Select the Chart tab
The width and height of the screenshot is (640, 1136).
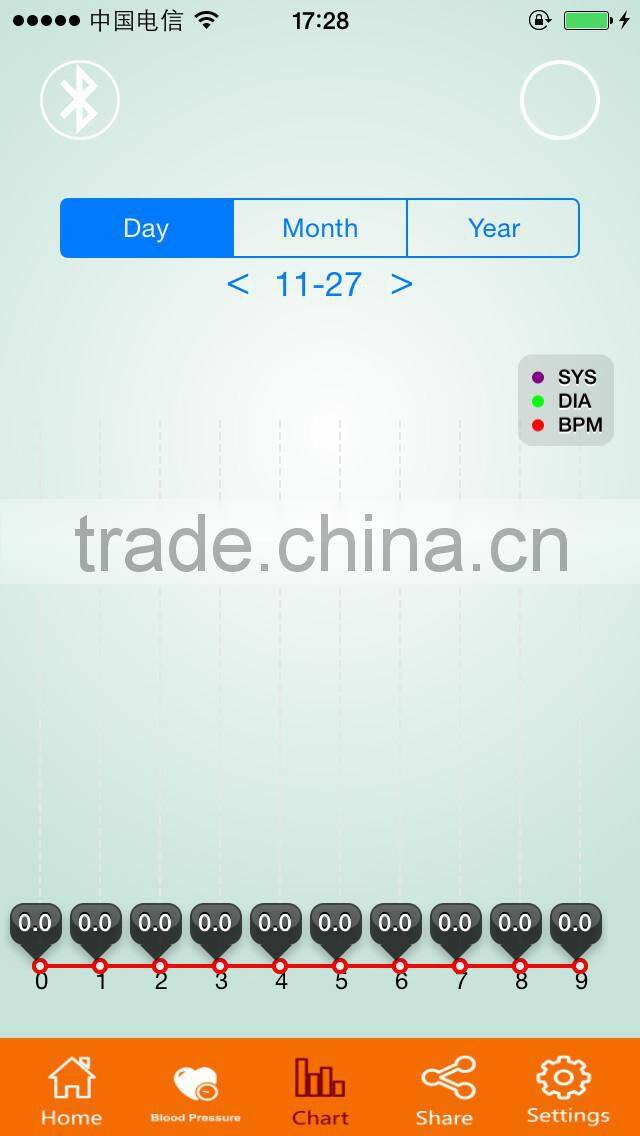tap(320, 1090)
